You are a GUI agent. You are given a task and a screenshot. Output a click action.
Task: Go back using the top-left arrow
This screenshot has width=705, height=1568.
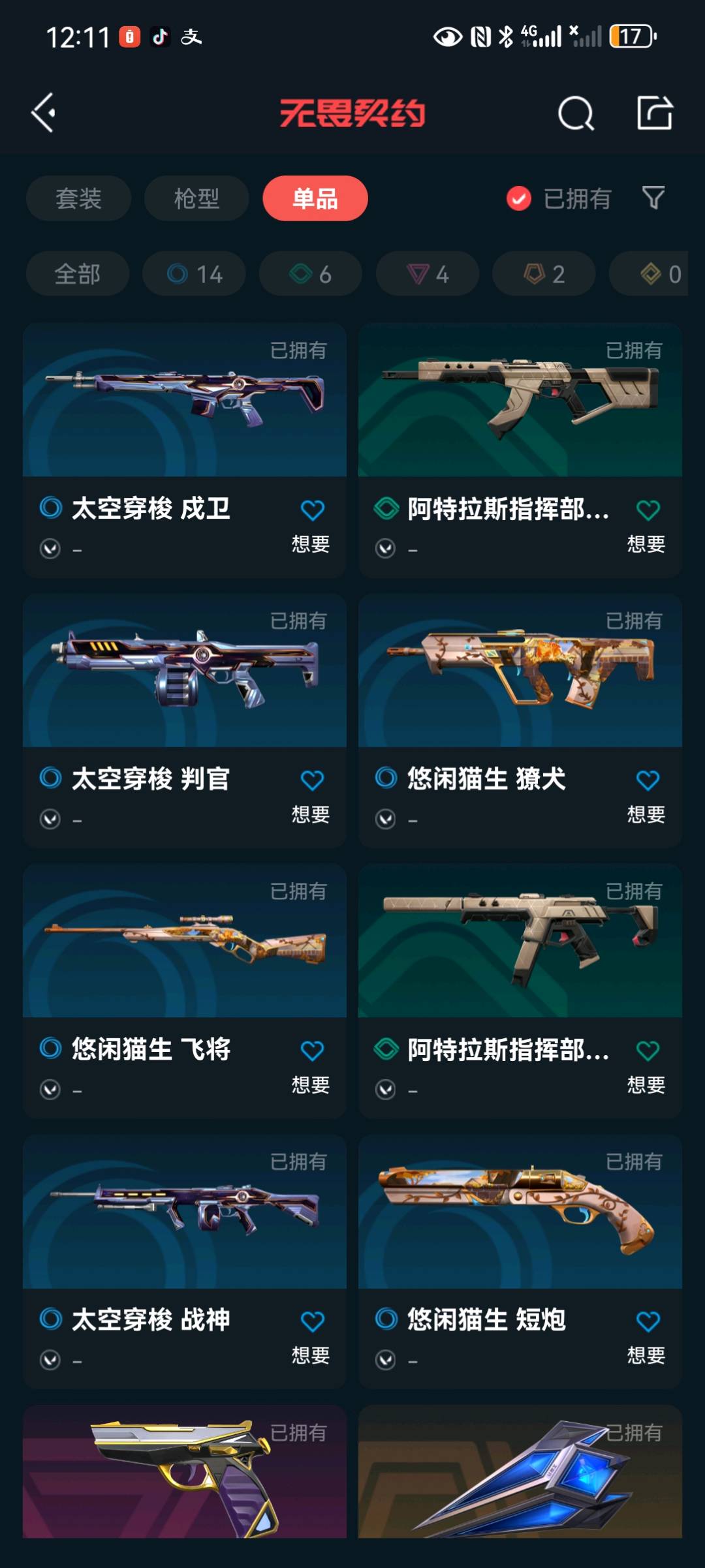44,113
